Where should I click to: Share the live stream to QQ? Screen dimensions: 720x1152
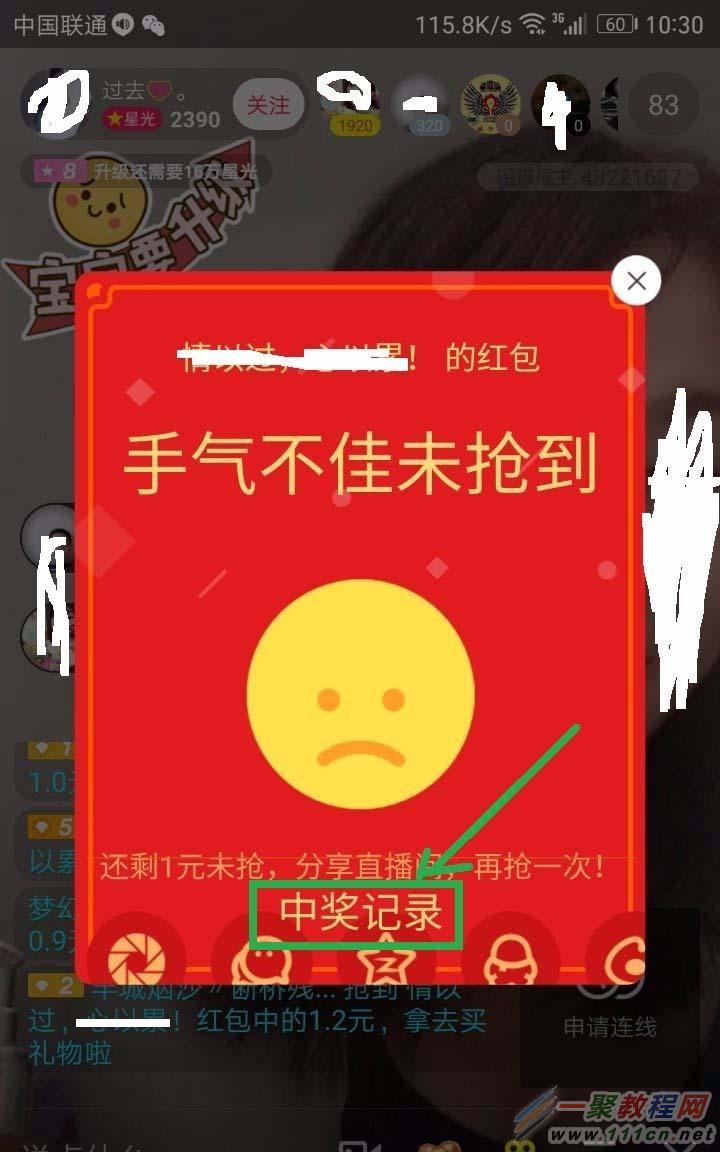tap(510, 961)
